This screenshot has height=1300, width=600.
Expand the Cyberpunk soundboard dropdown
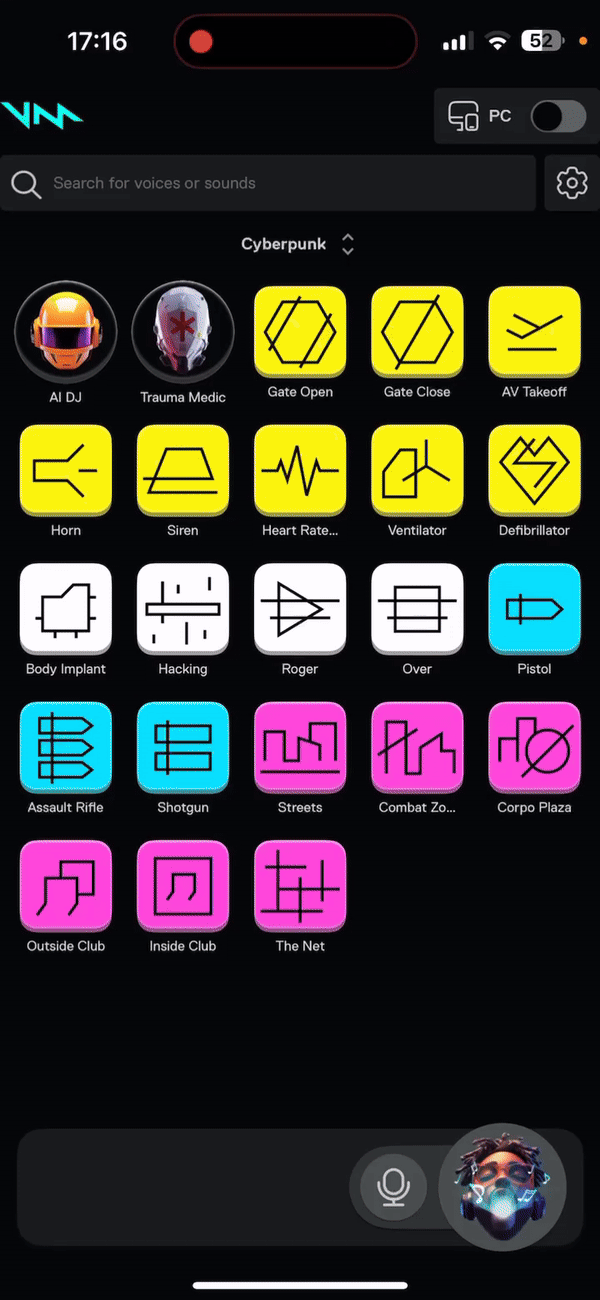pyautogui.click(x=300, y=244)
